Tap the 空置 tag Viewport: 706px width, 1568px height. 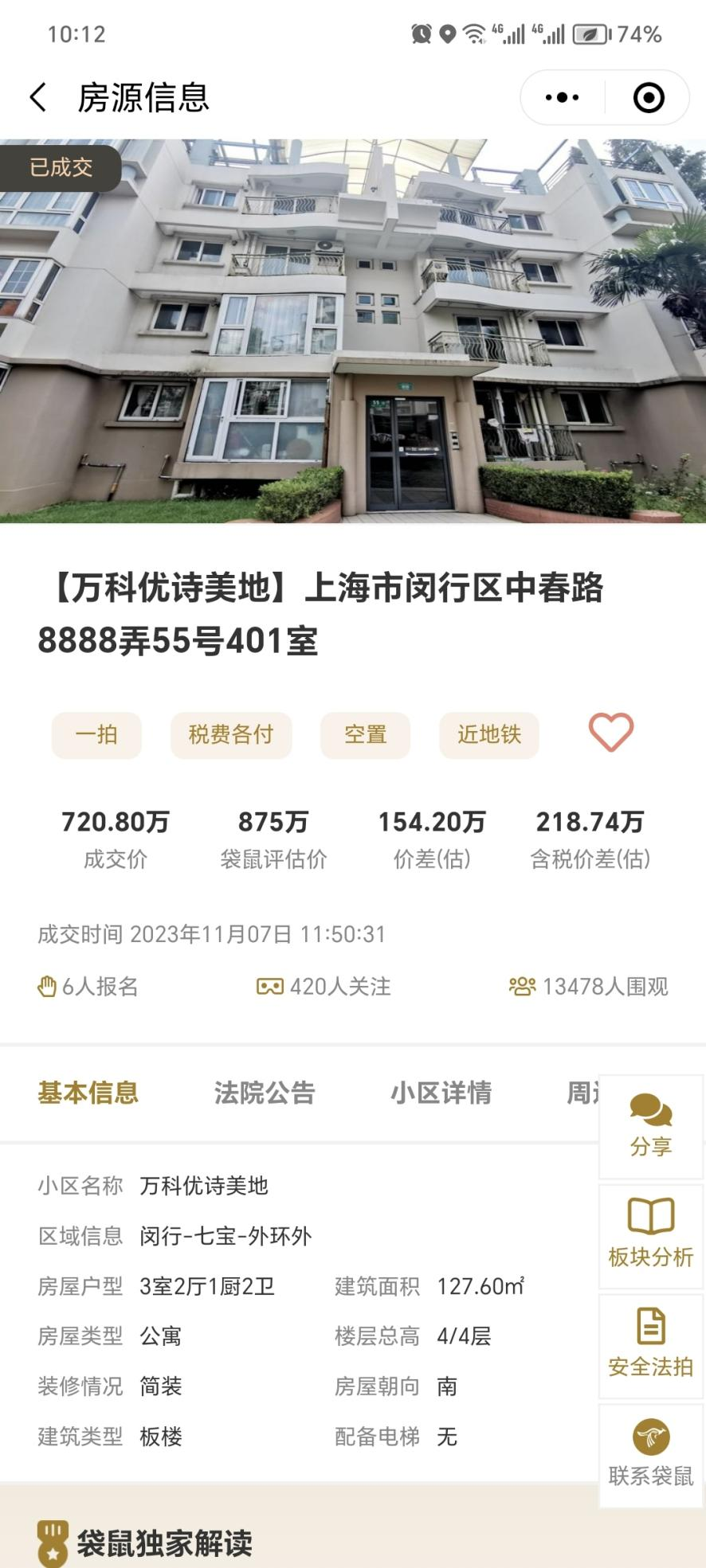coord(365,735)
